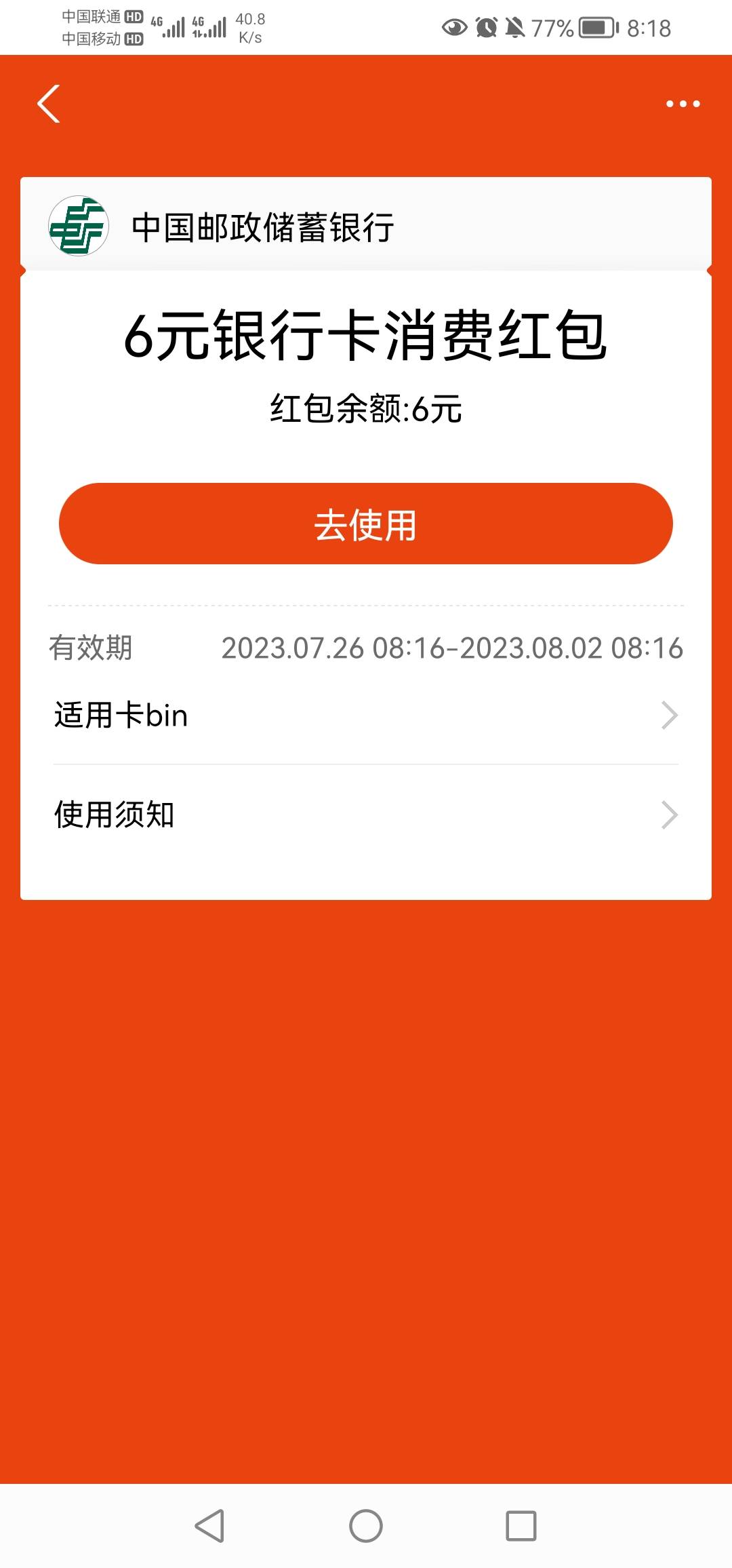Tap the system home button

365,1526
